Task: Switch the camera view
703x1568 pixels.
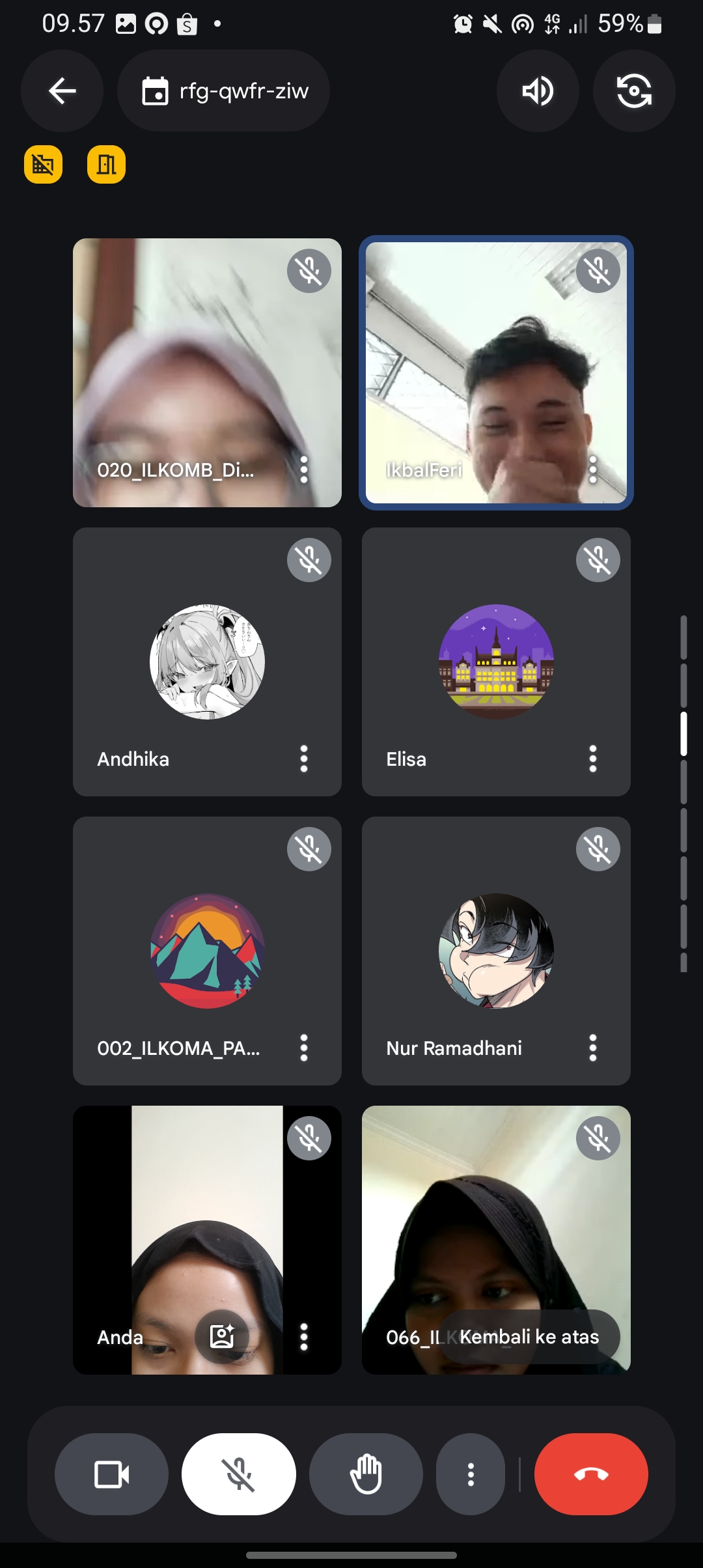Action: 634,91
